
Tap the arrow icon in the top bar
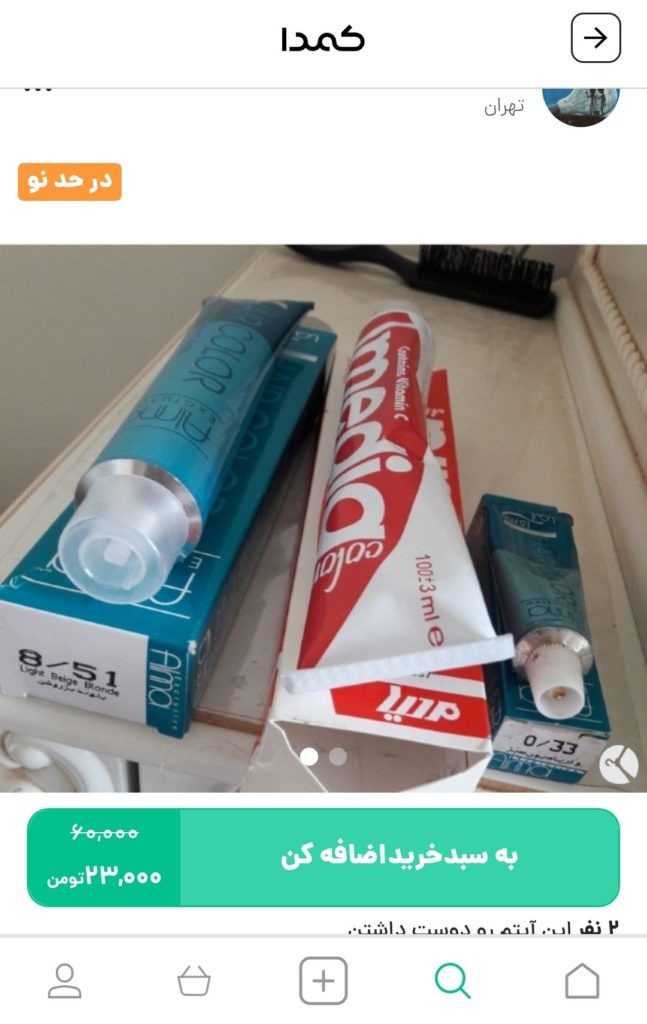(x=595, y=39)
